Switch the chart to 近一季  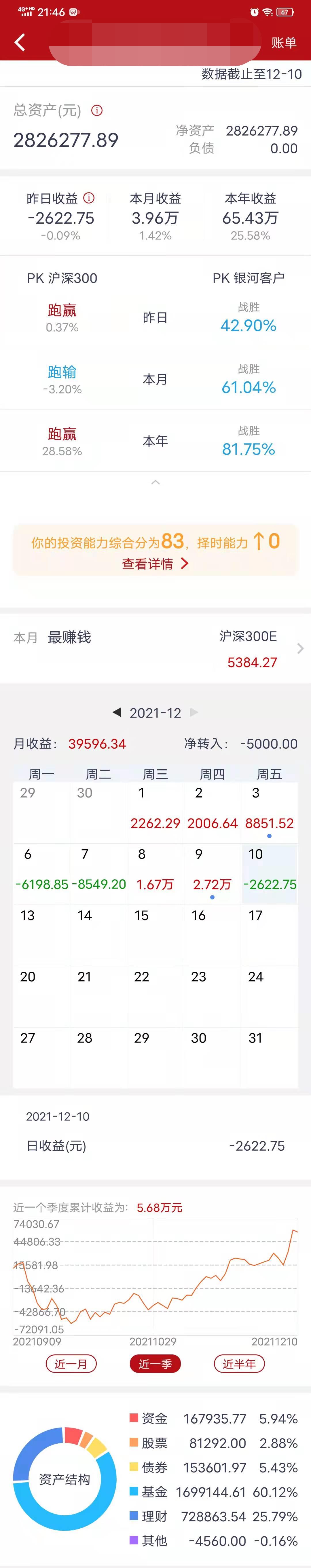(x=155, y=1363)
